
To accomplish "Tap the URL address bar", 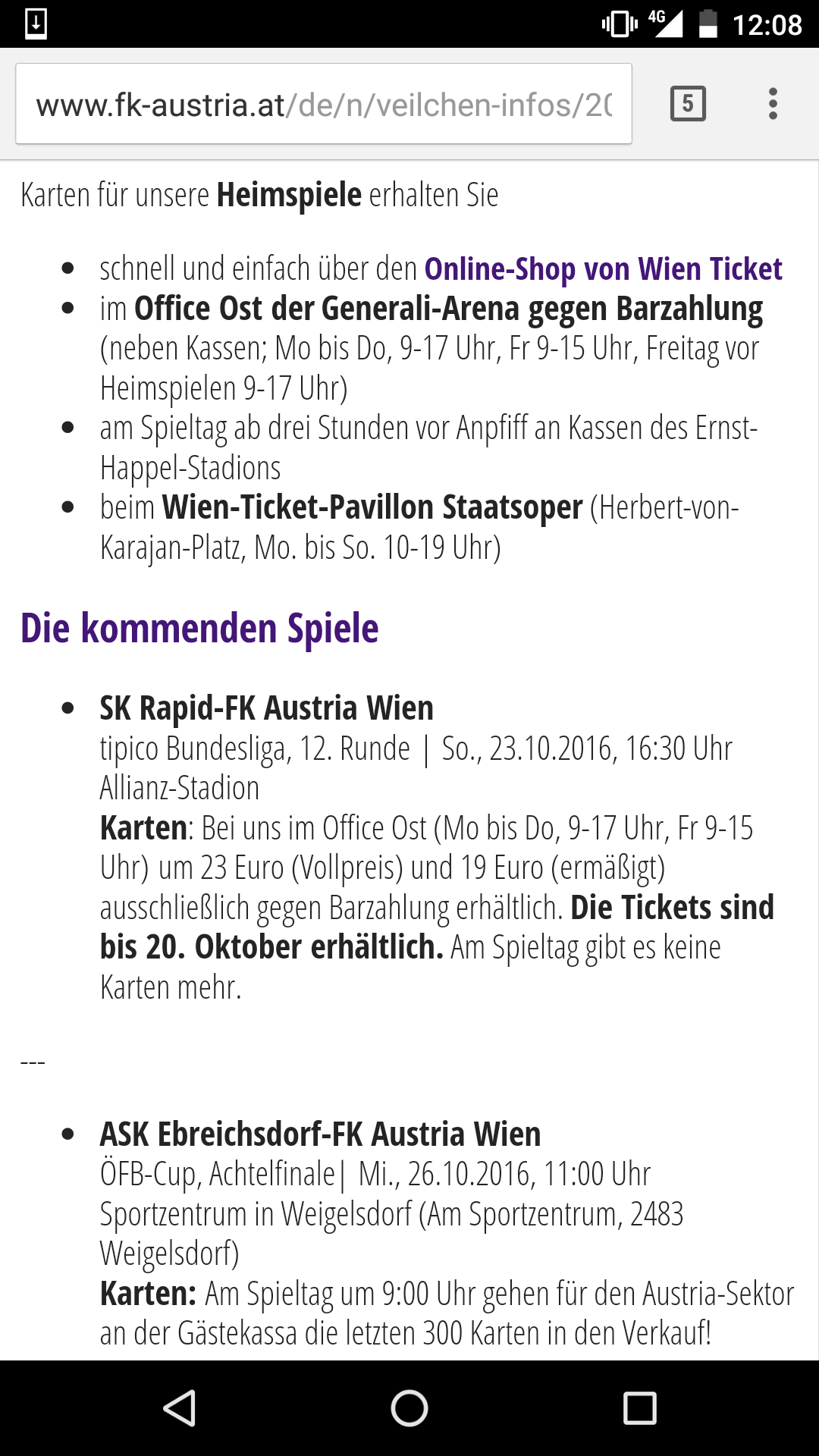I will (x=324, y=104).
